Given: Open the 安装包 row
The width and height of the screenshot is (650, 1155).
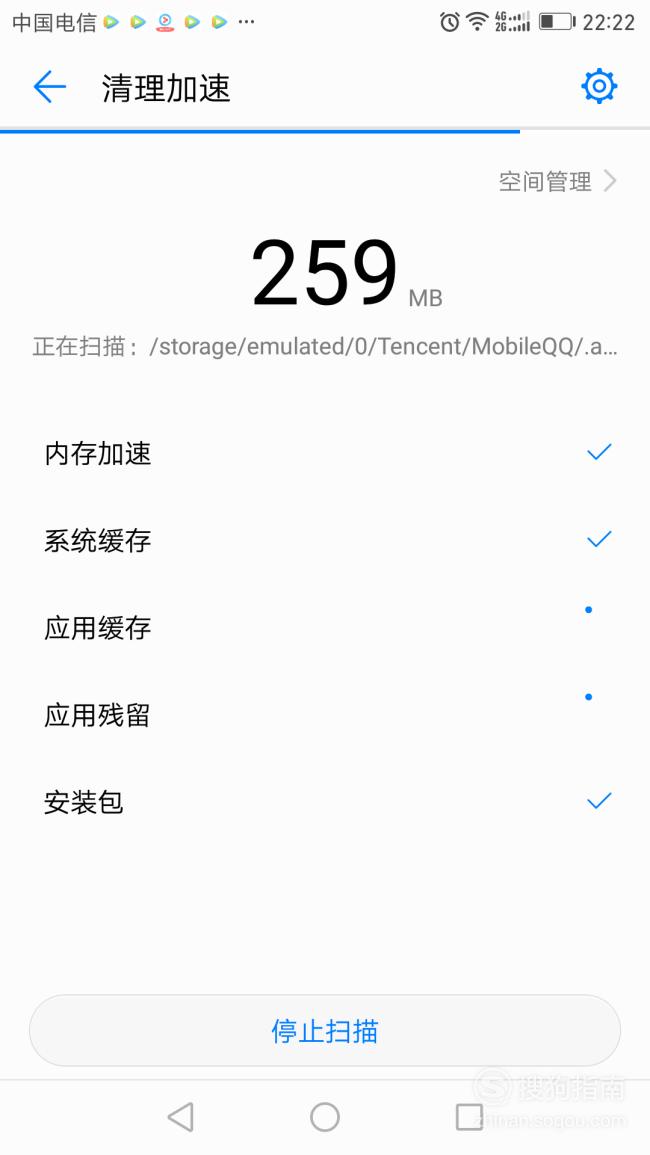Looking at the screenshot, I should tap(325, 801).
